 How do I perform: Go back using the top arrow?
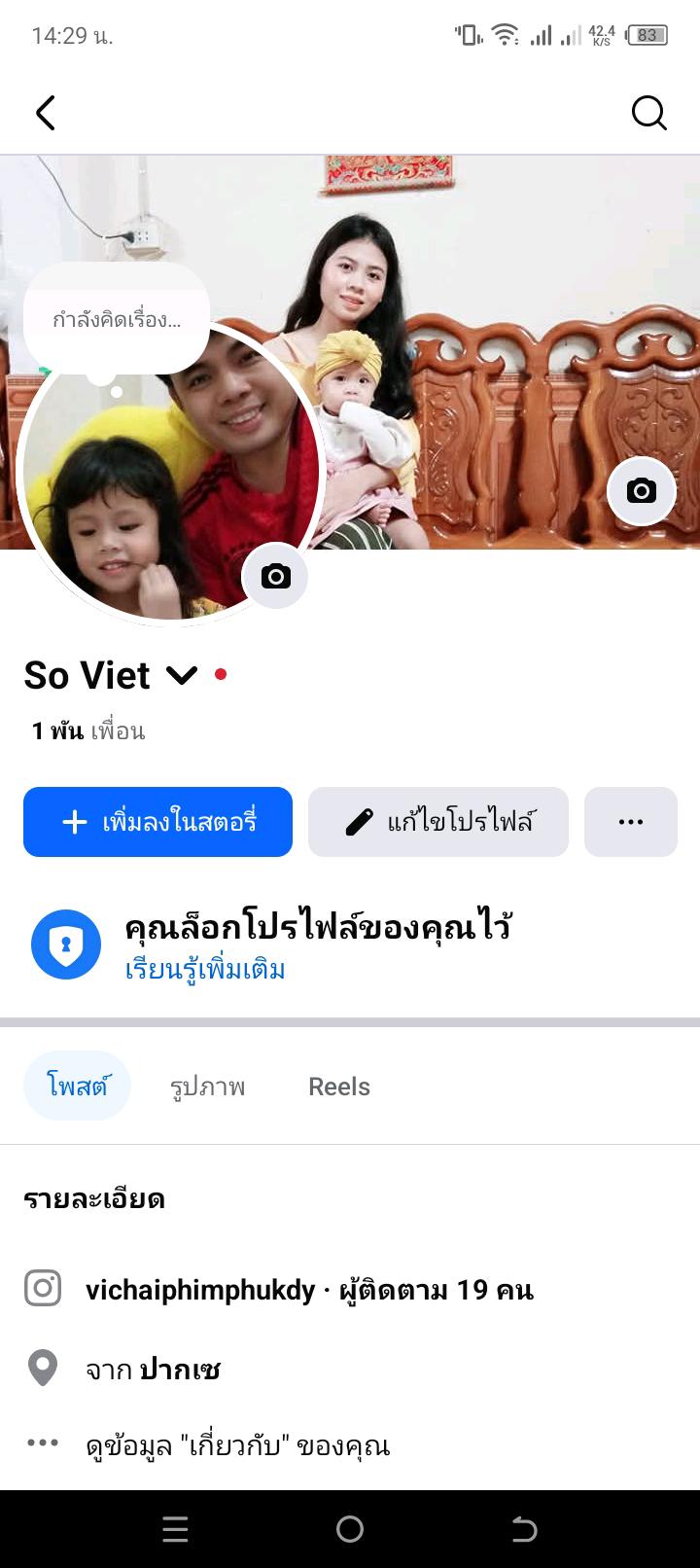point(46,113)
